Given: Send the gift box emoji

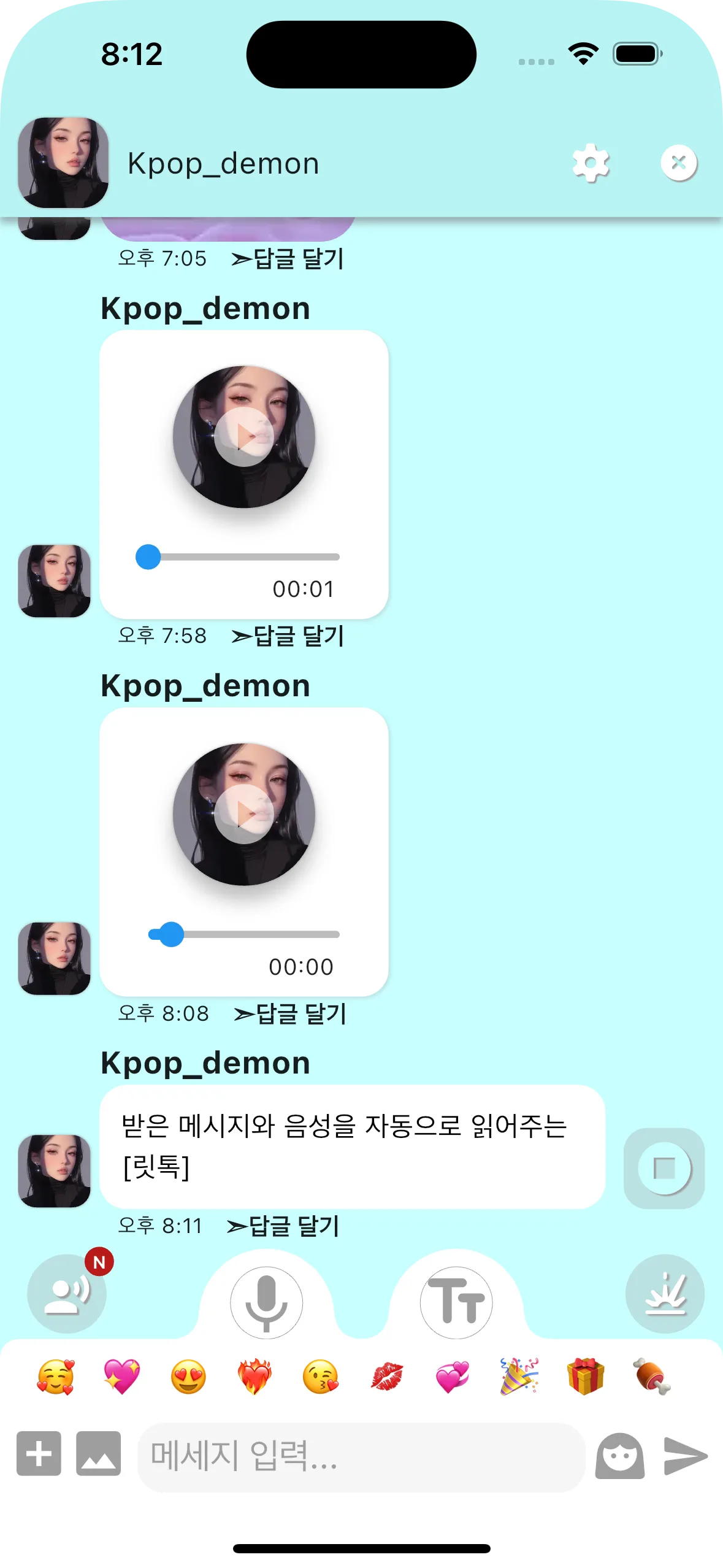Looking at the screenshot, I should pos(586,1377).
